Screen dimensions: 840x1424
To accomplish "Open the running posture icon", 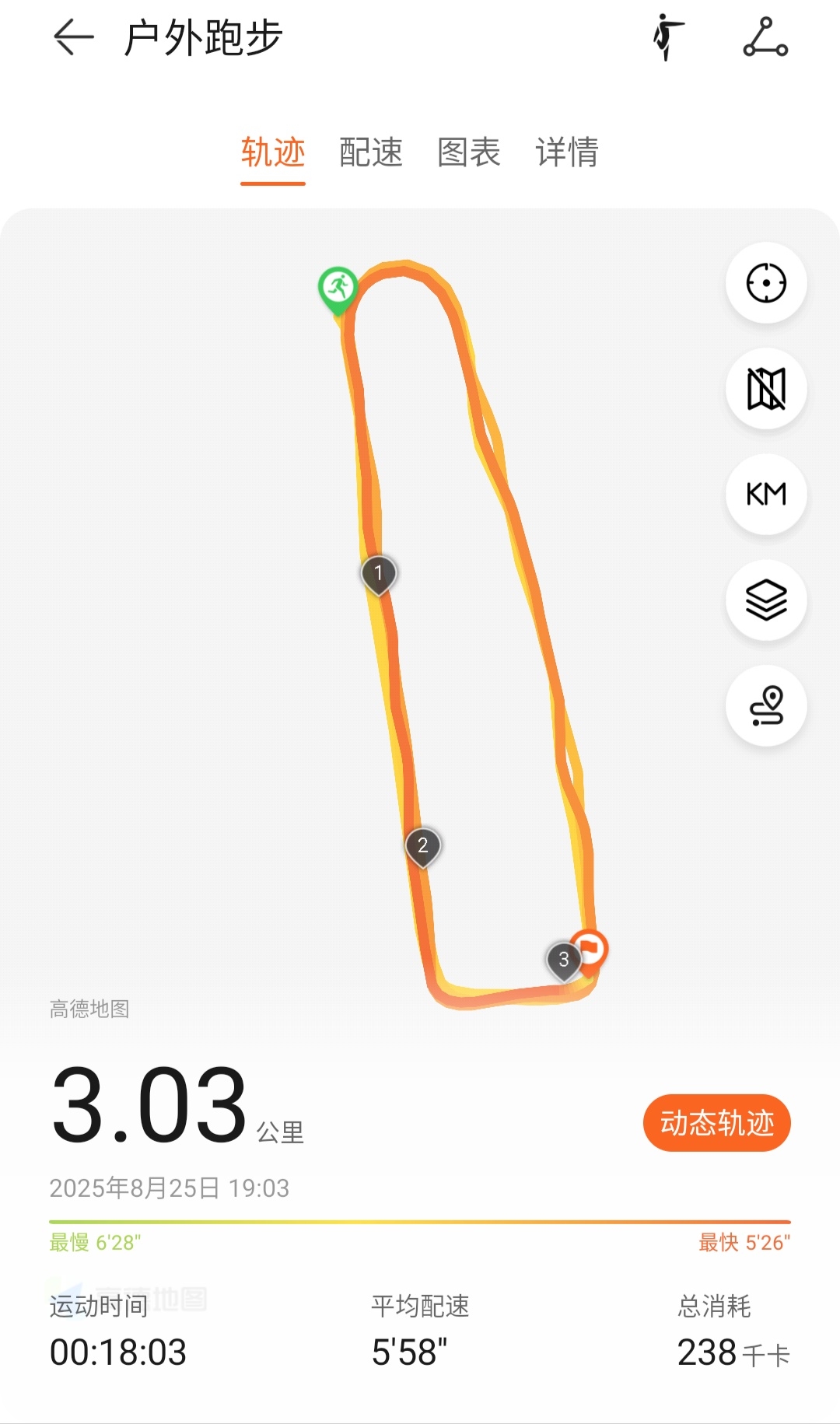I will point(667,37).
